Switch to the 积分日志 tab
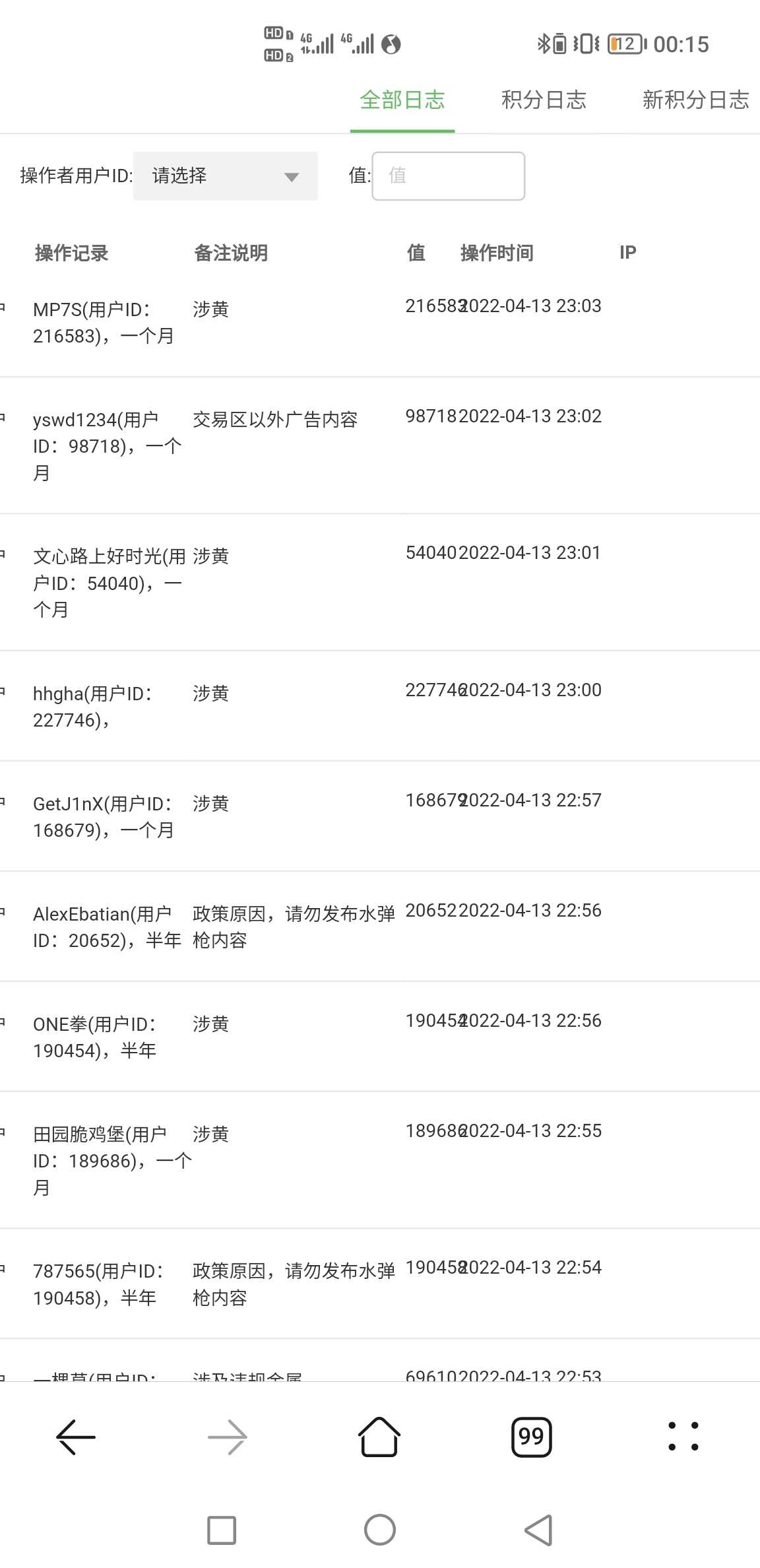760x1568 pixels. pos(544,100)
